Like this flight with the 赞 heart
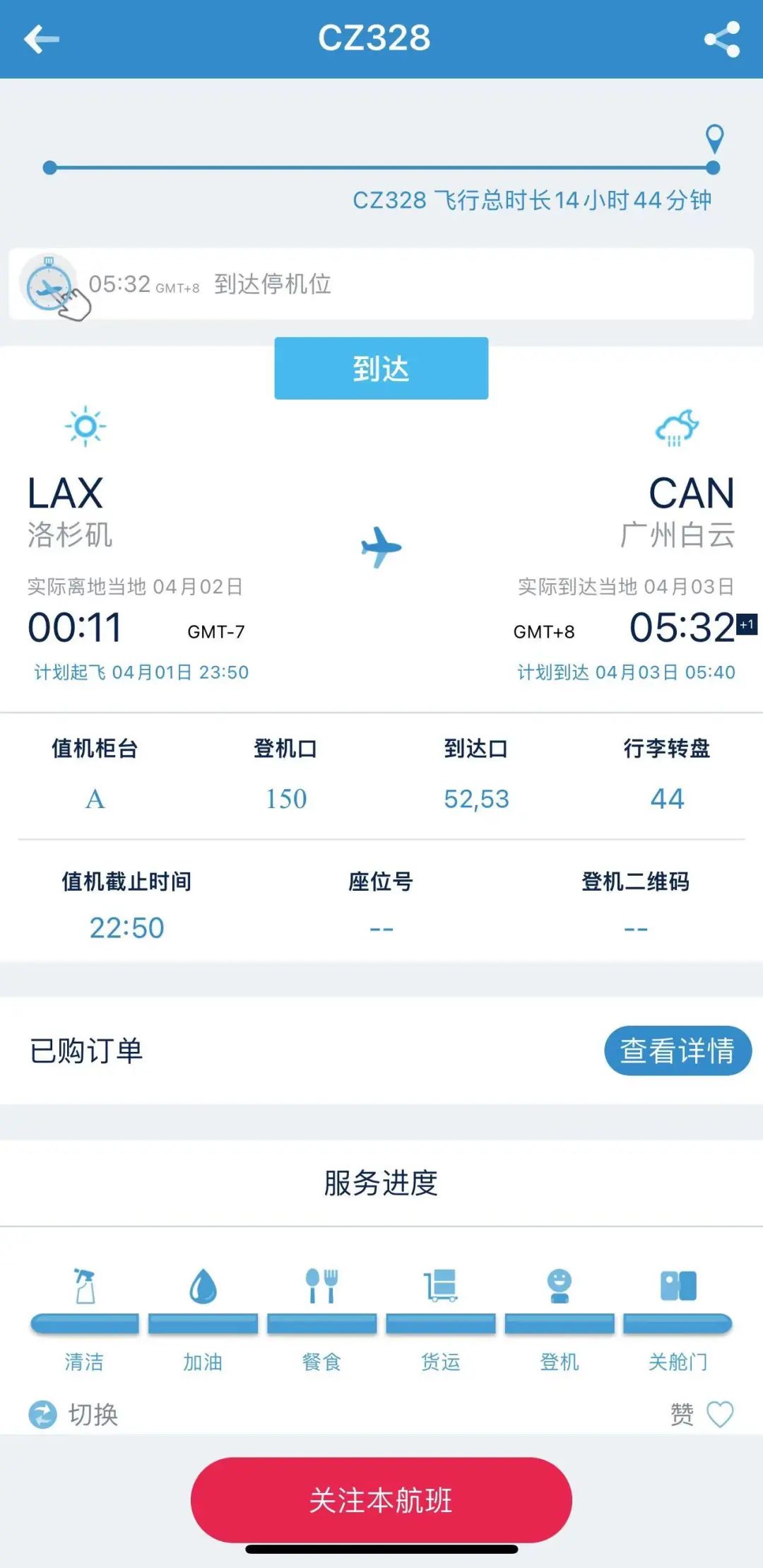Image resolution: width=763 pixels, height=1568 pixels. point(719,1415)
